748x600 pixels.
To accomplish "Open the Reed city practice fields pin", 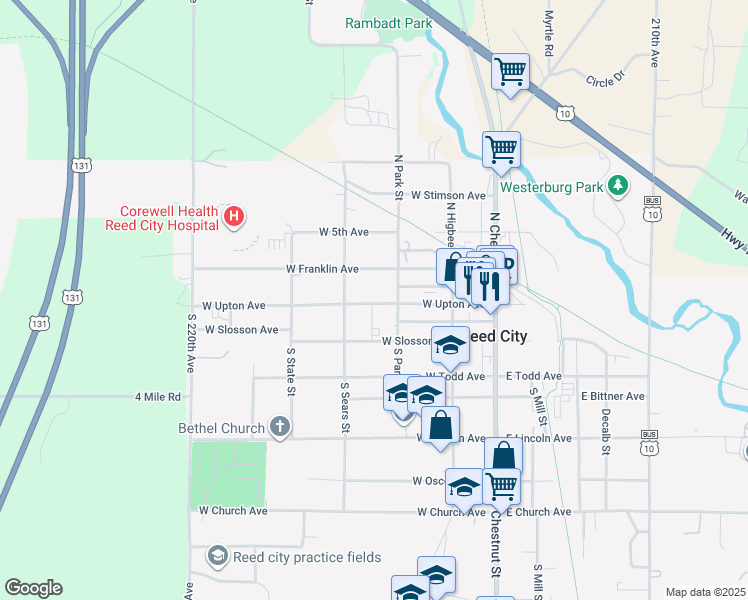I will [218, 556].
